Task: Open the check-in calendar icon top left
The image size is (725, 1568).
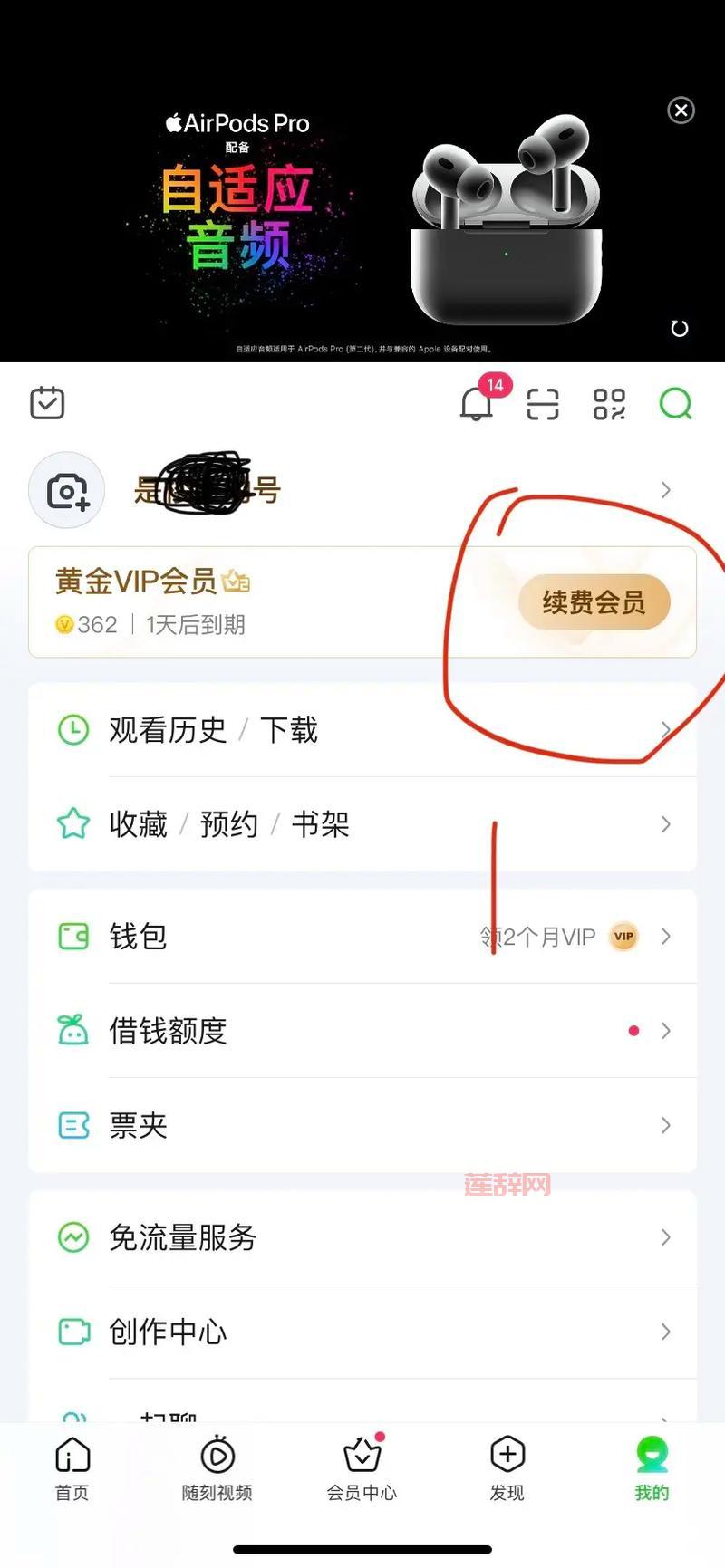Action: coord(47,402)
